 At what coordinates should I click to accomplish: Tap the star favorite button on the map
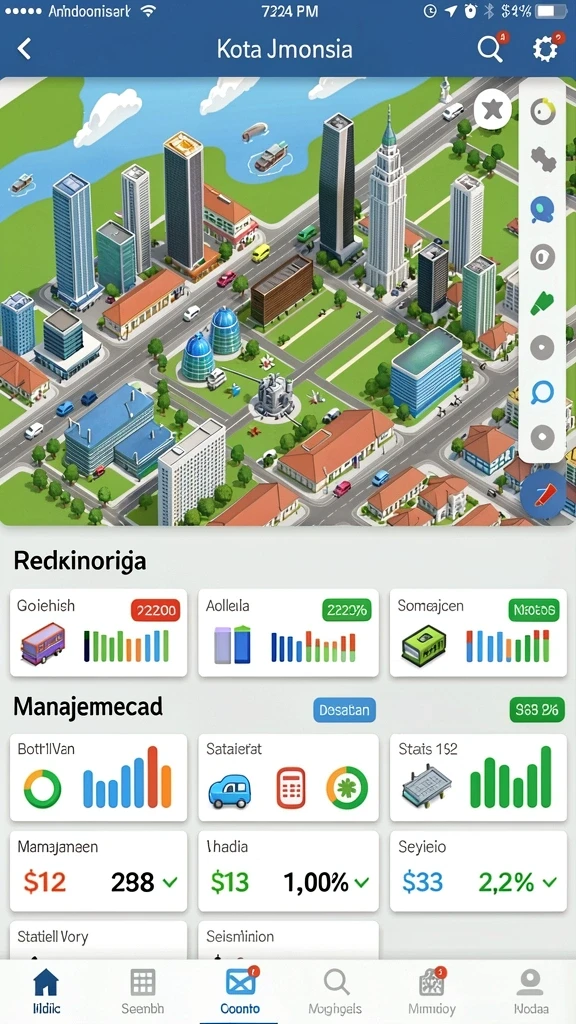[x=493, y=109]
